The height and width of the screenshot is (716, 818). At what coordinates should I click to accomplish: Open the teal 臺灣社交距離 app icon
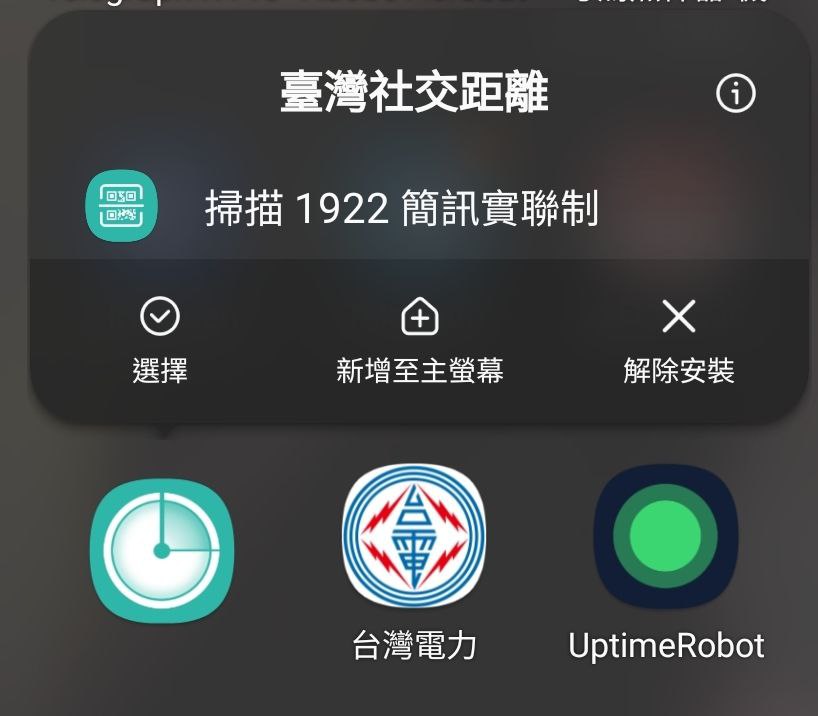point(162,551)
